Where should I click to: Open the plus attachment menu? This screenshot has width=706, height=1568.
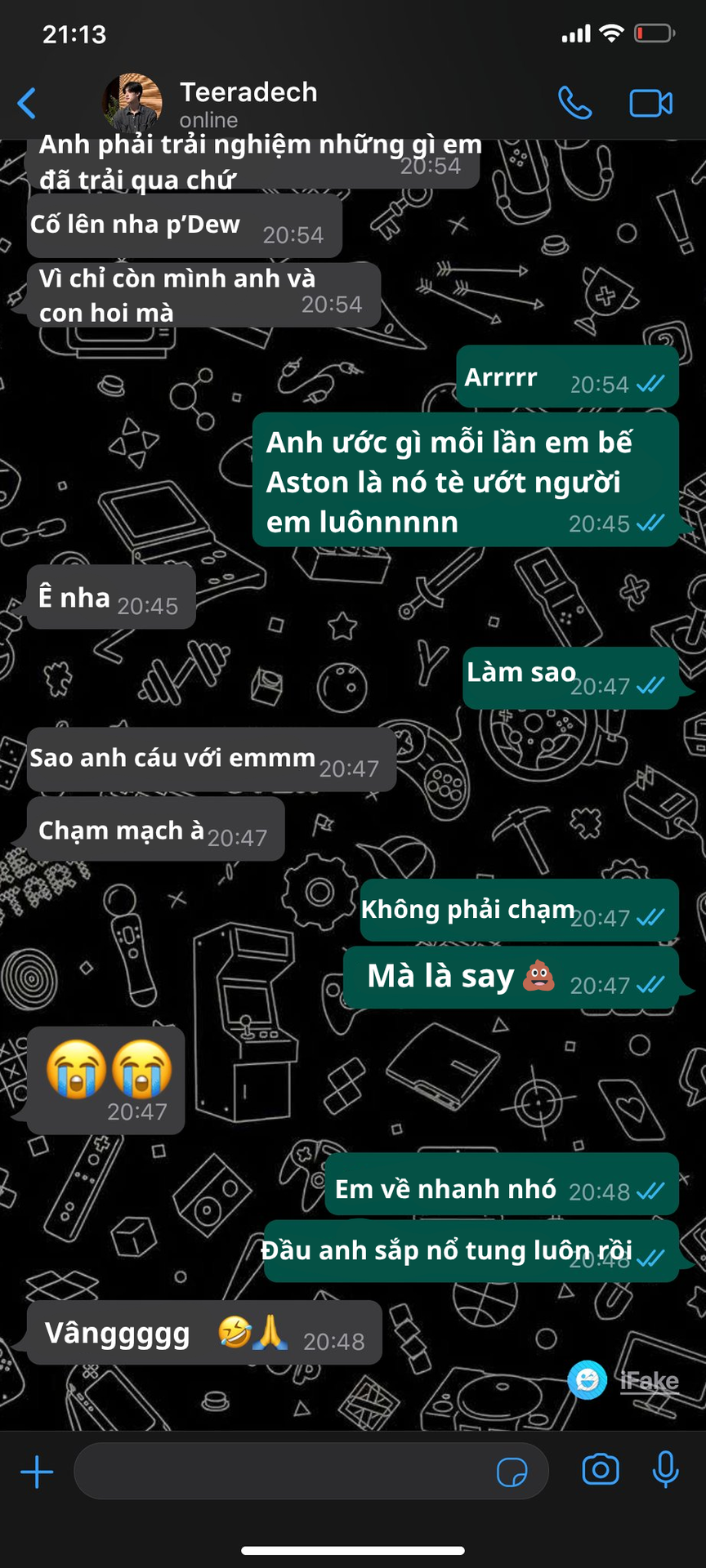pos(37,1472)
